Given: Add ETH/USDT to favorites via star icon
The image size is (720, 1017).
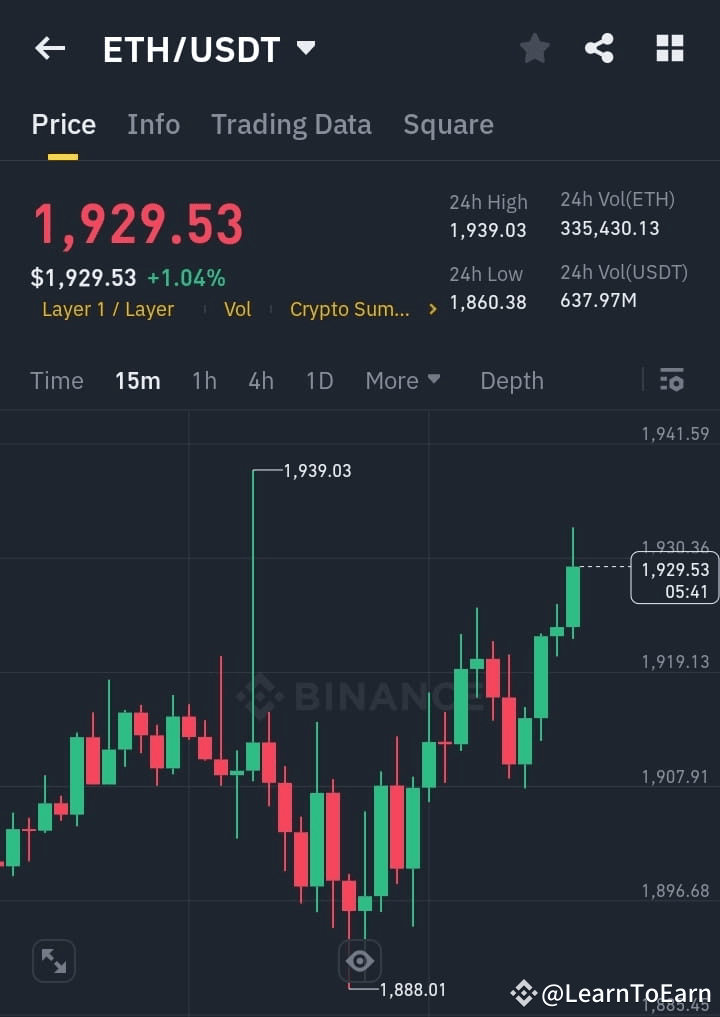Looking at the screenshot, I should (x=534, y=47).
